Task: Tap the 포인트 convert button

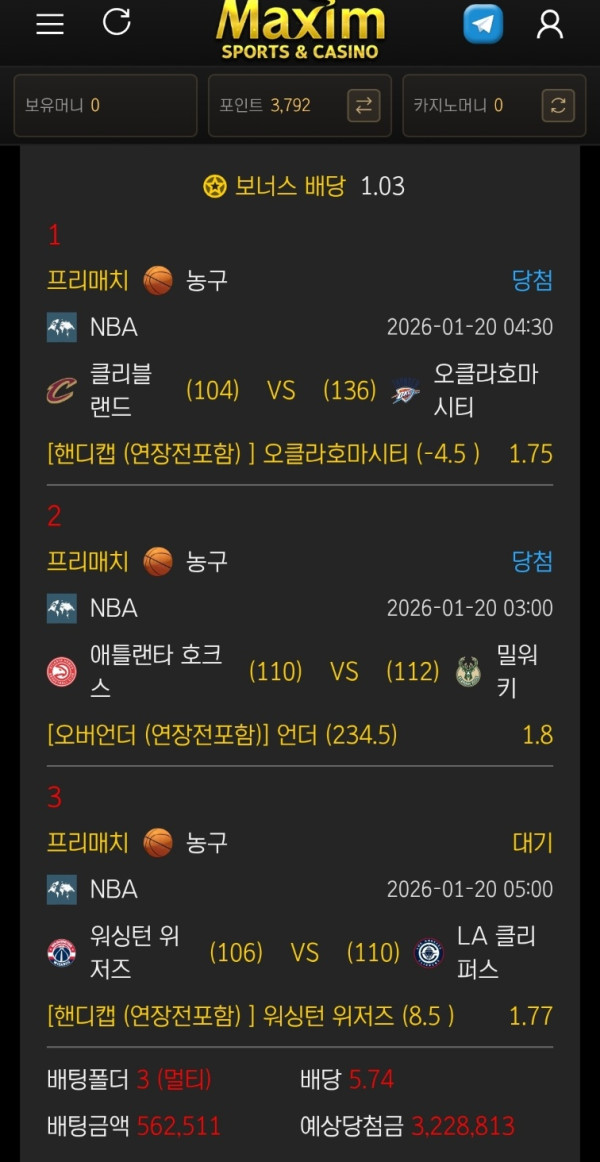Action: tap(363, 105)
